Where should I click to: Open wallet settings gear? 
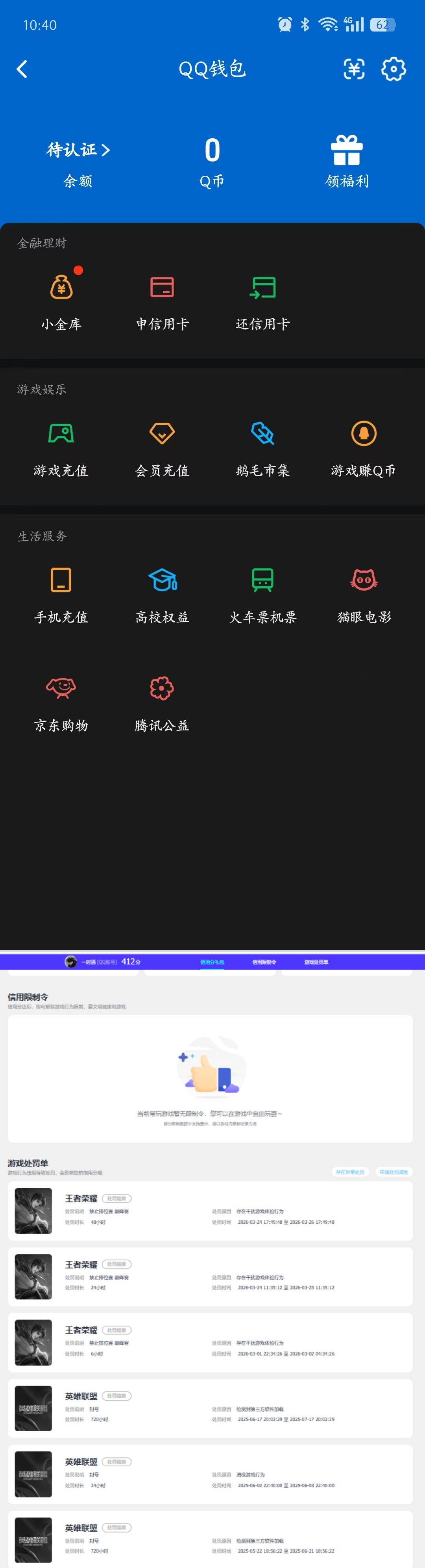394,69
